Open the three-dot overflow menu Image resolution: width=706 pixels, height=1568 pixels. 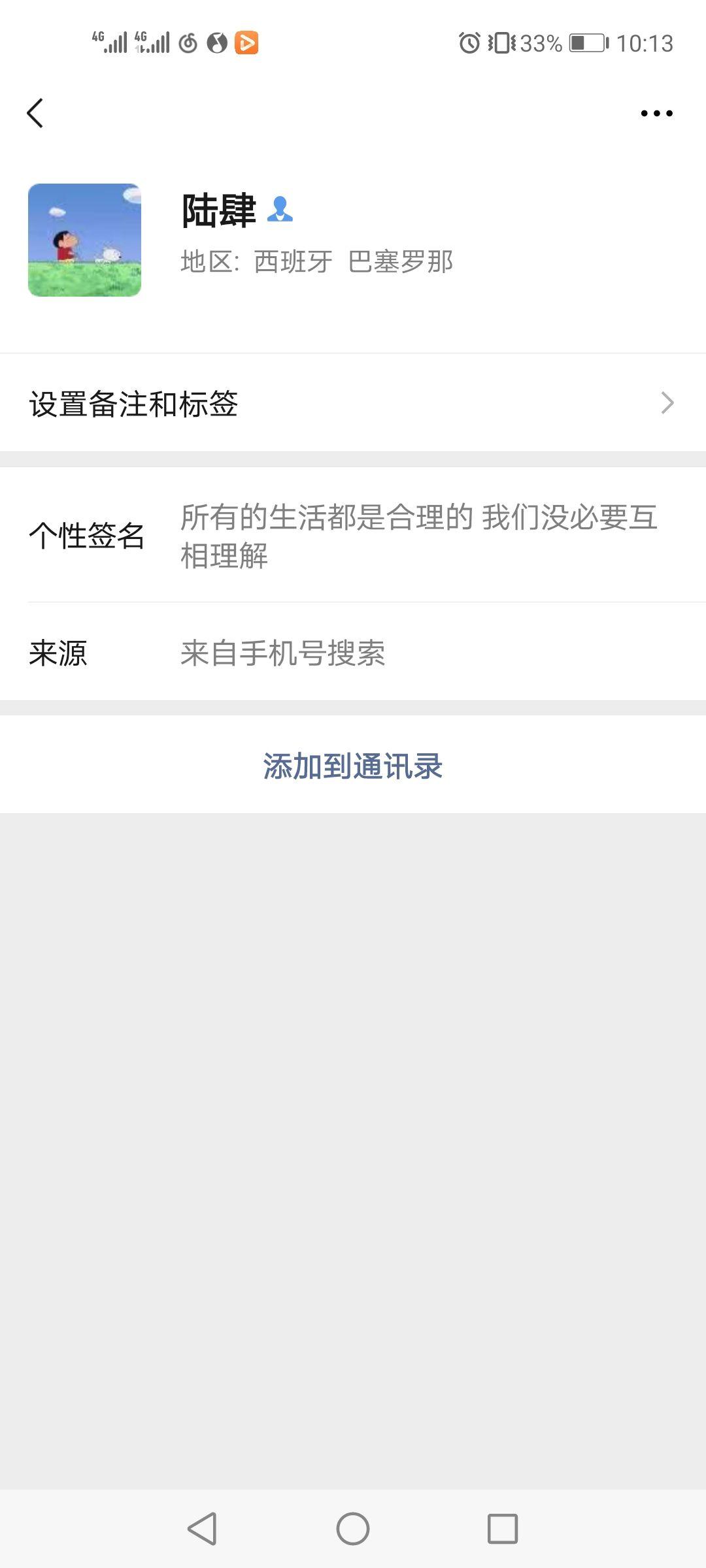656,113
